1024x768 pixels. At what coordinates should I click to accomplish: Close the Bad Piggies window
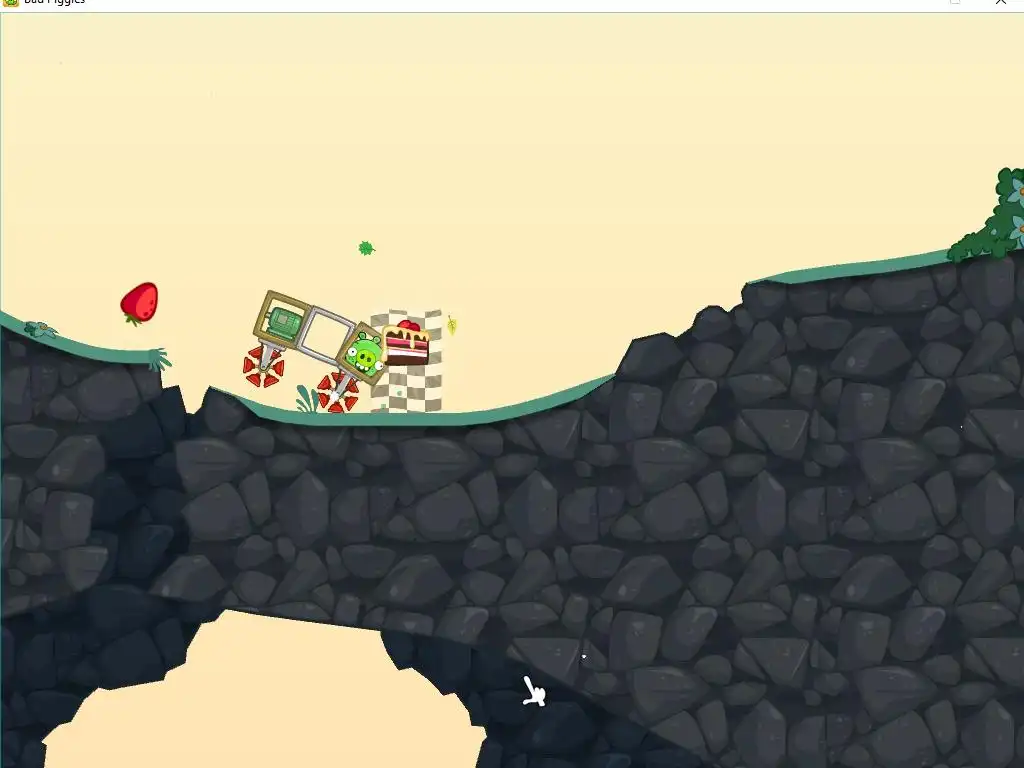(1000, 3)
